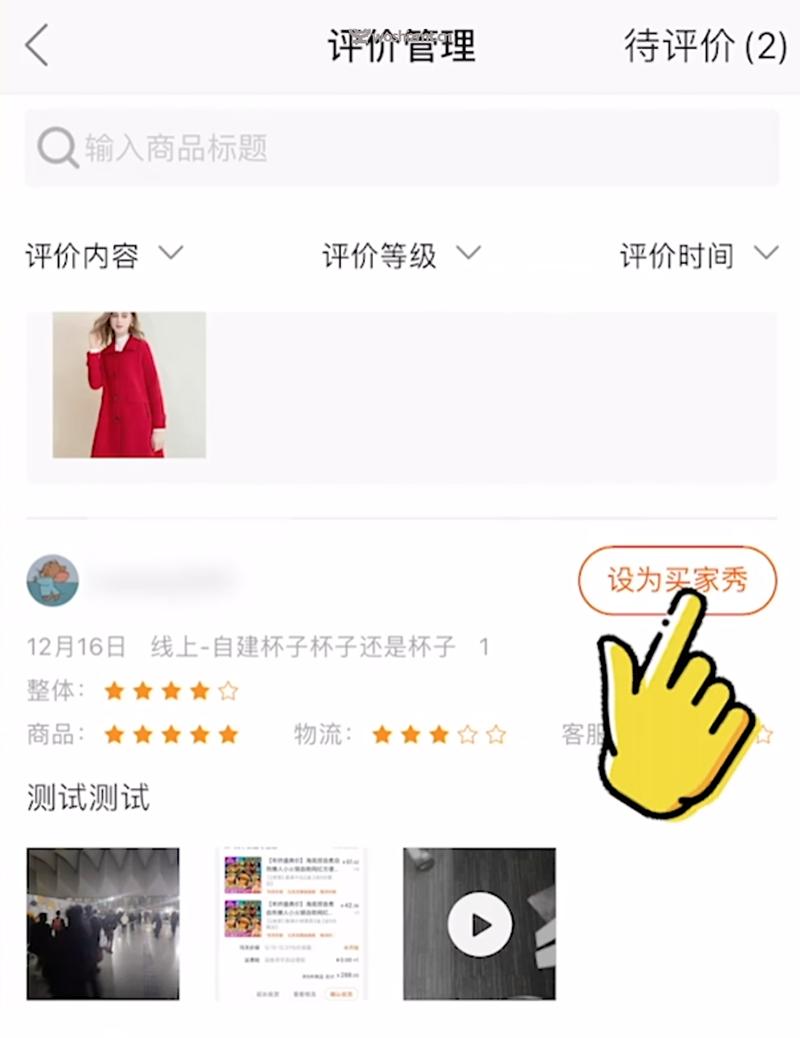Open the crowd hall review photo
Viewport: 800px width, 1038px height.
coord(103,923)
